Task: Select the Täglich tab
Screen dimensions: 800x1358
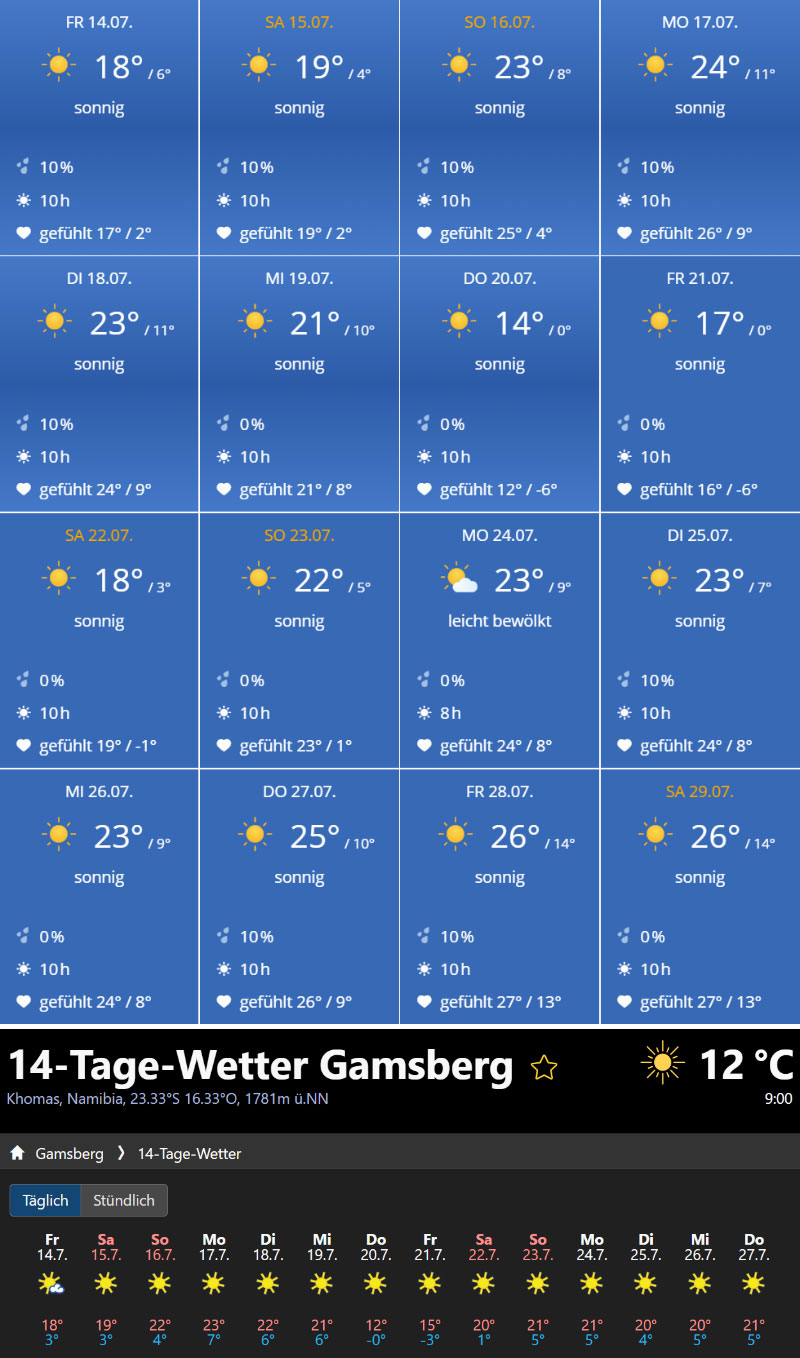Action: click(45, 1200)
